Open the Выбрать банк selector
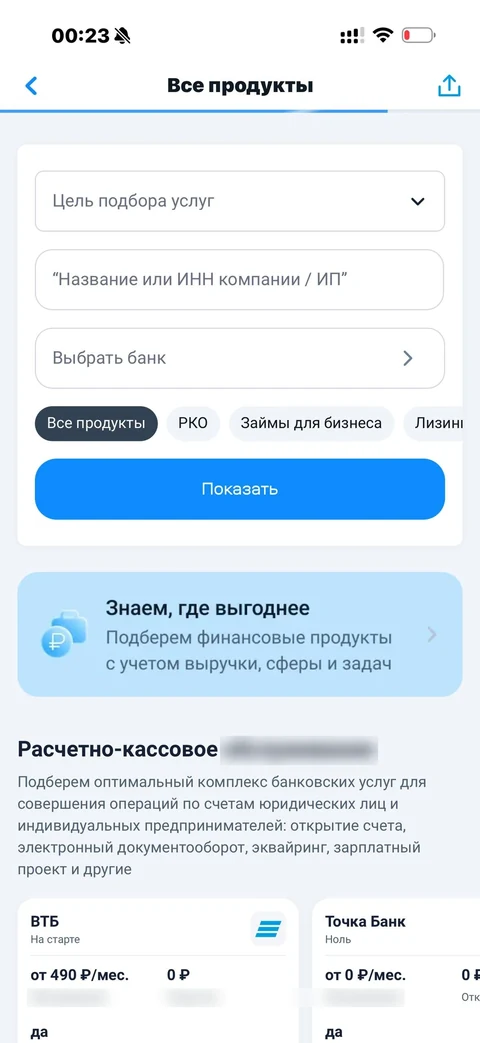This screenshot has height=1043, width=480. (240, 358)
